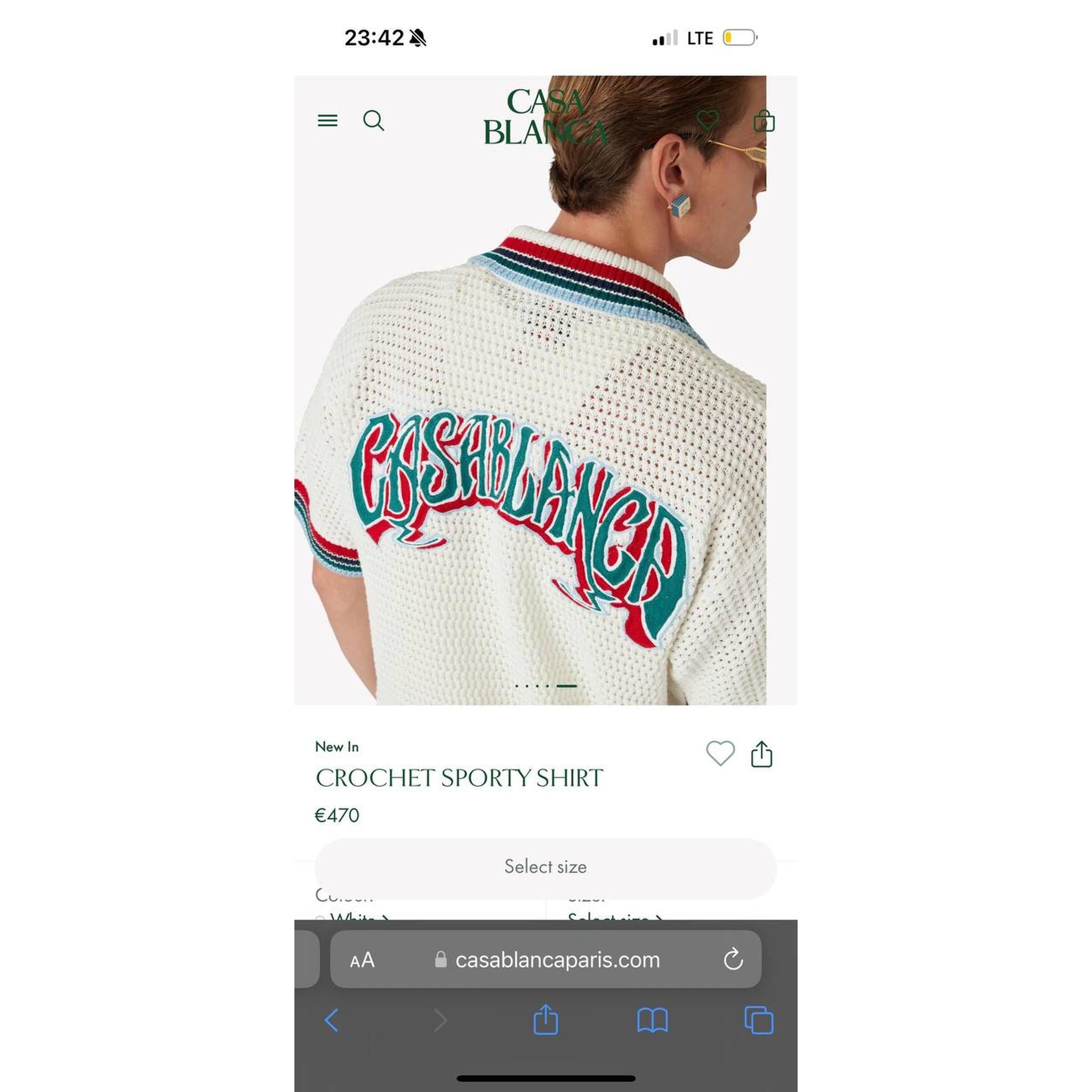Screen dimensions: 1092x1092
Task: Reload the casablancaparis.com page
Action: [x=733, y=960]
